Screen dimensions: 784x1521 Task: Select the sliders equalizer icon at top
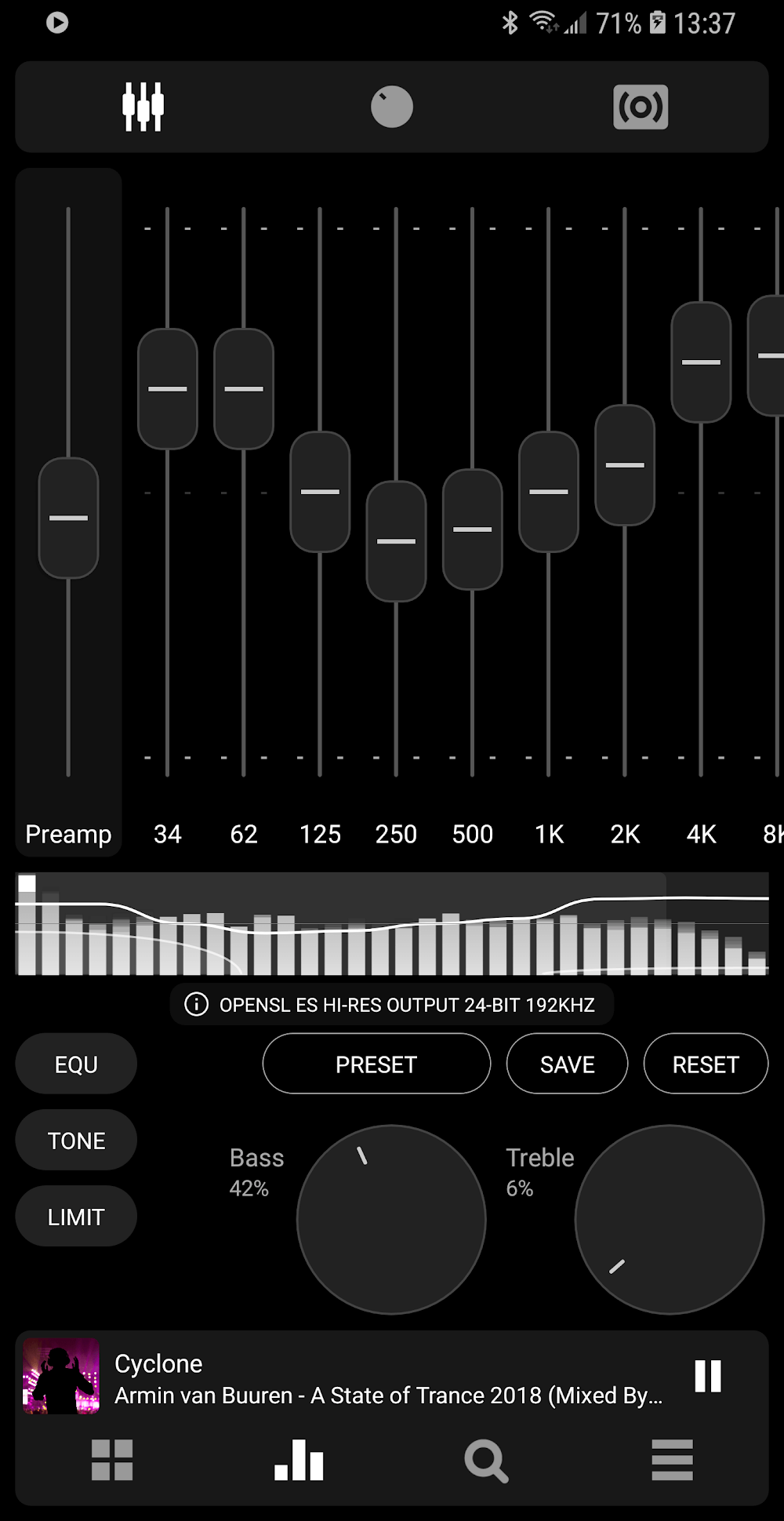click(143, 107)
